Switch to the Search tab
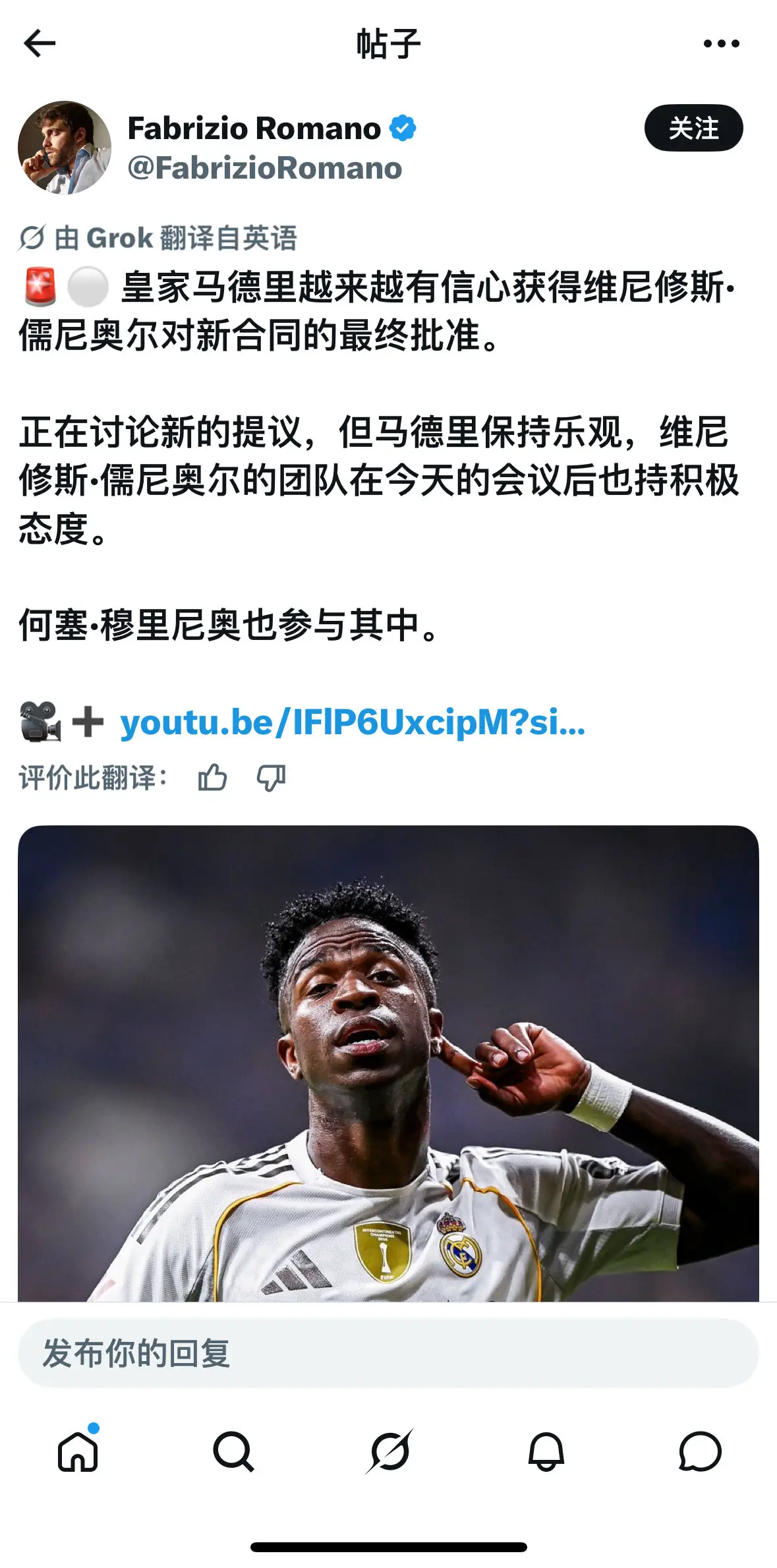Viewport: 777px width, 1568px height. coord(233,1451)
